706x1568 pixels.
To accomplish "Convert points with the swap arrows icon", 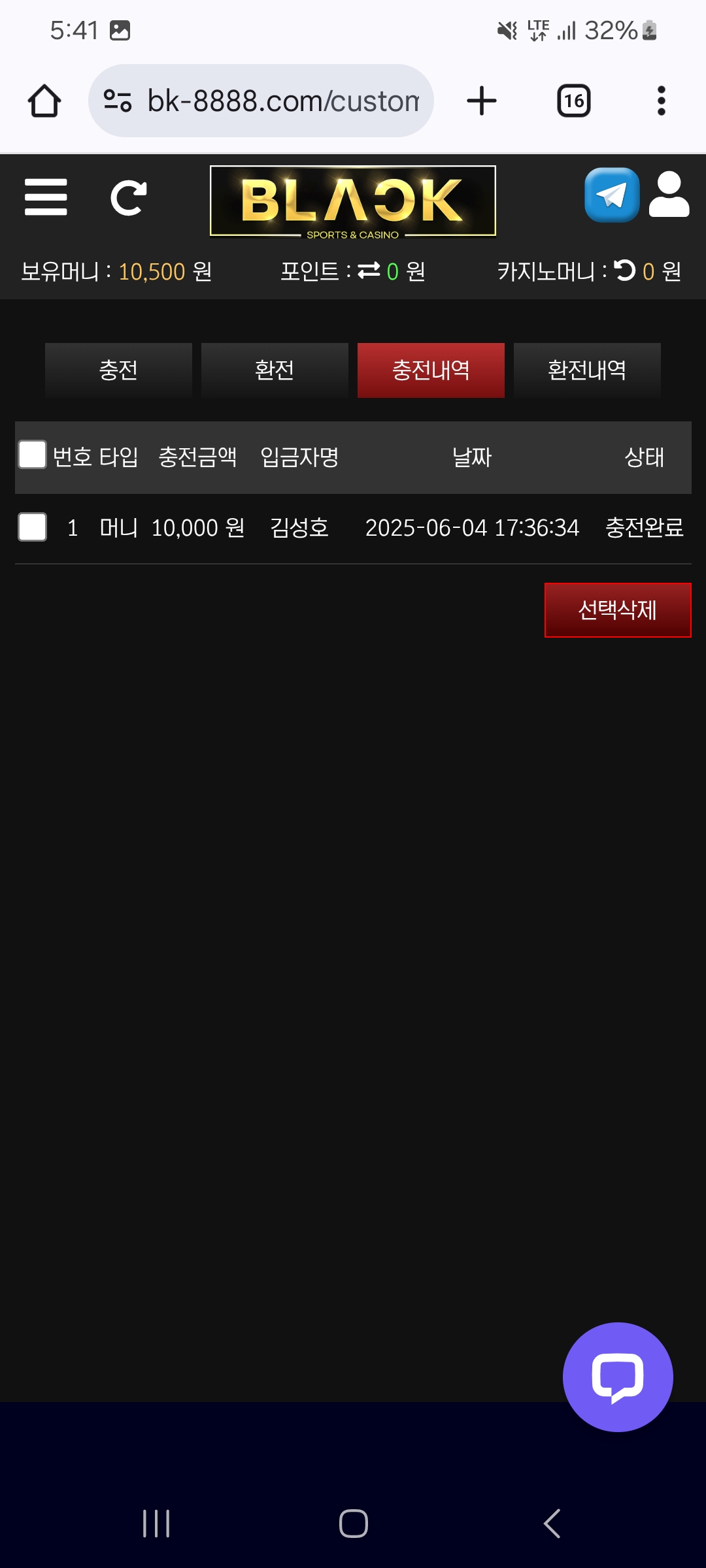I will pos(369,270).
